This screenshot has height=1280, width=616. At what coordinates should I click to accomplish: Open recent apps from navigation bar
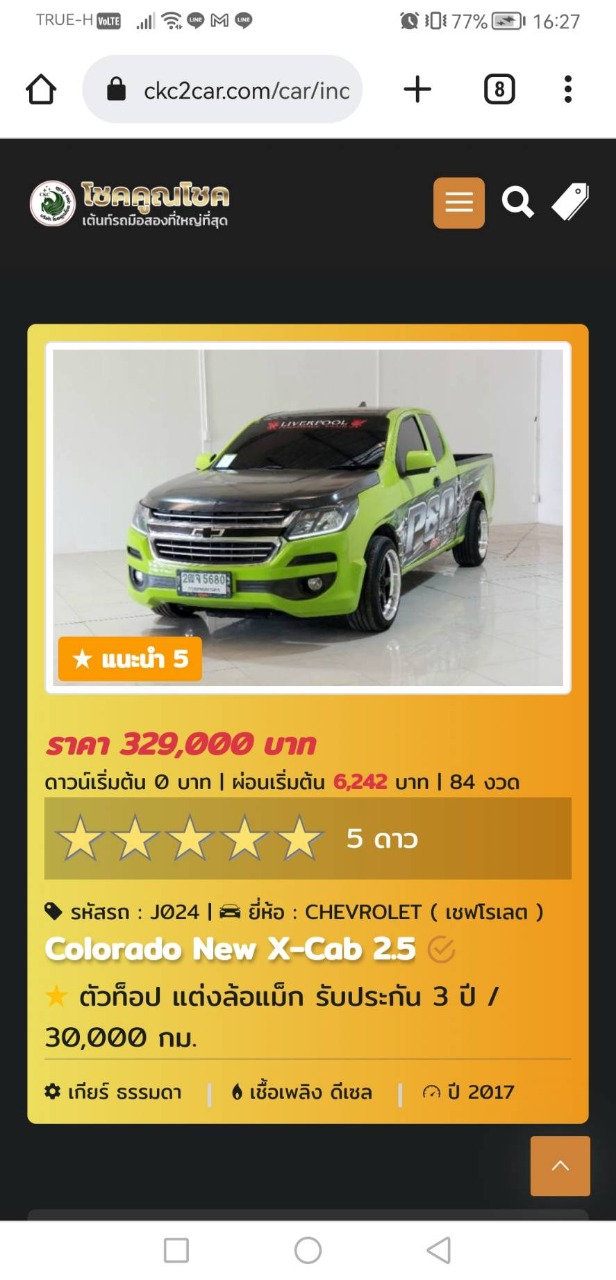click(x=176, y=1250)
